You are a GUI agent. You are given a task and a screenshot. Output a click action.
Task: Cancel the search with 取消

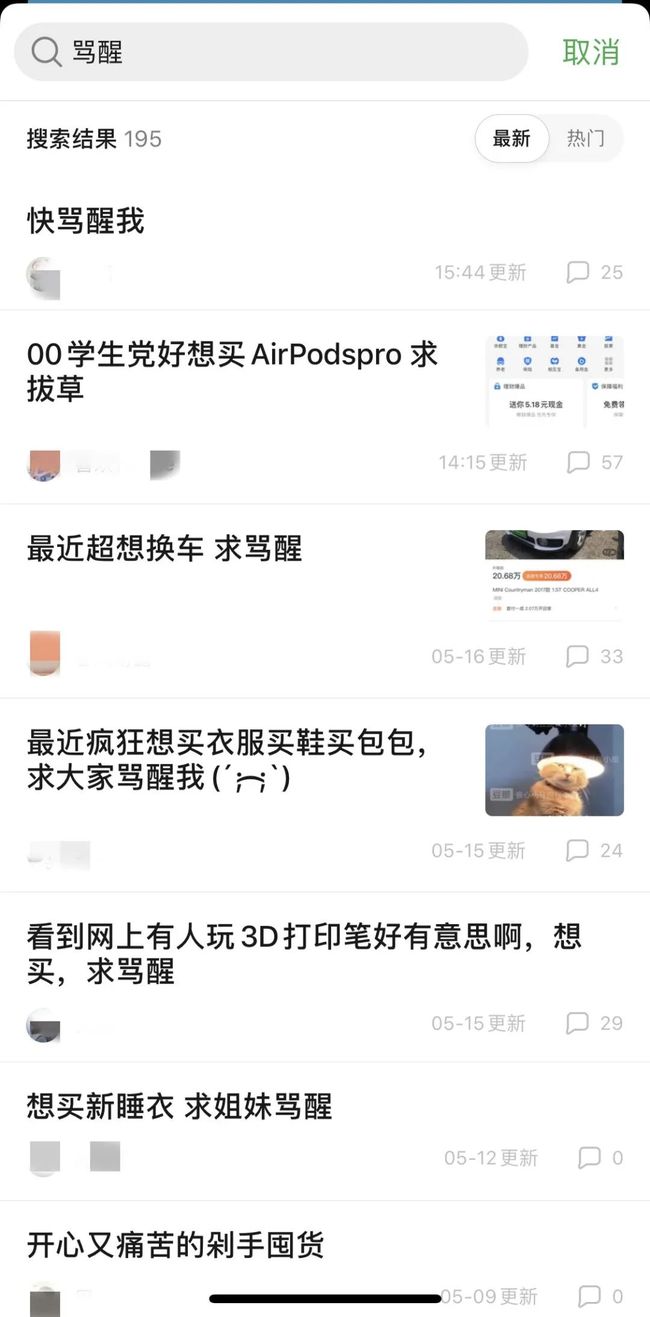click(591, 52)
